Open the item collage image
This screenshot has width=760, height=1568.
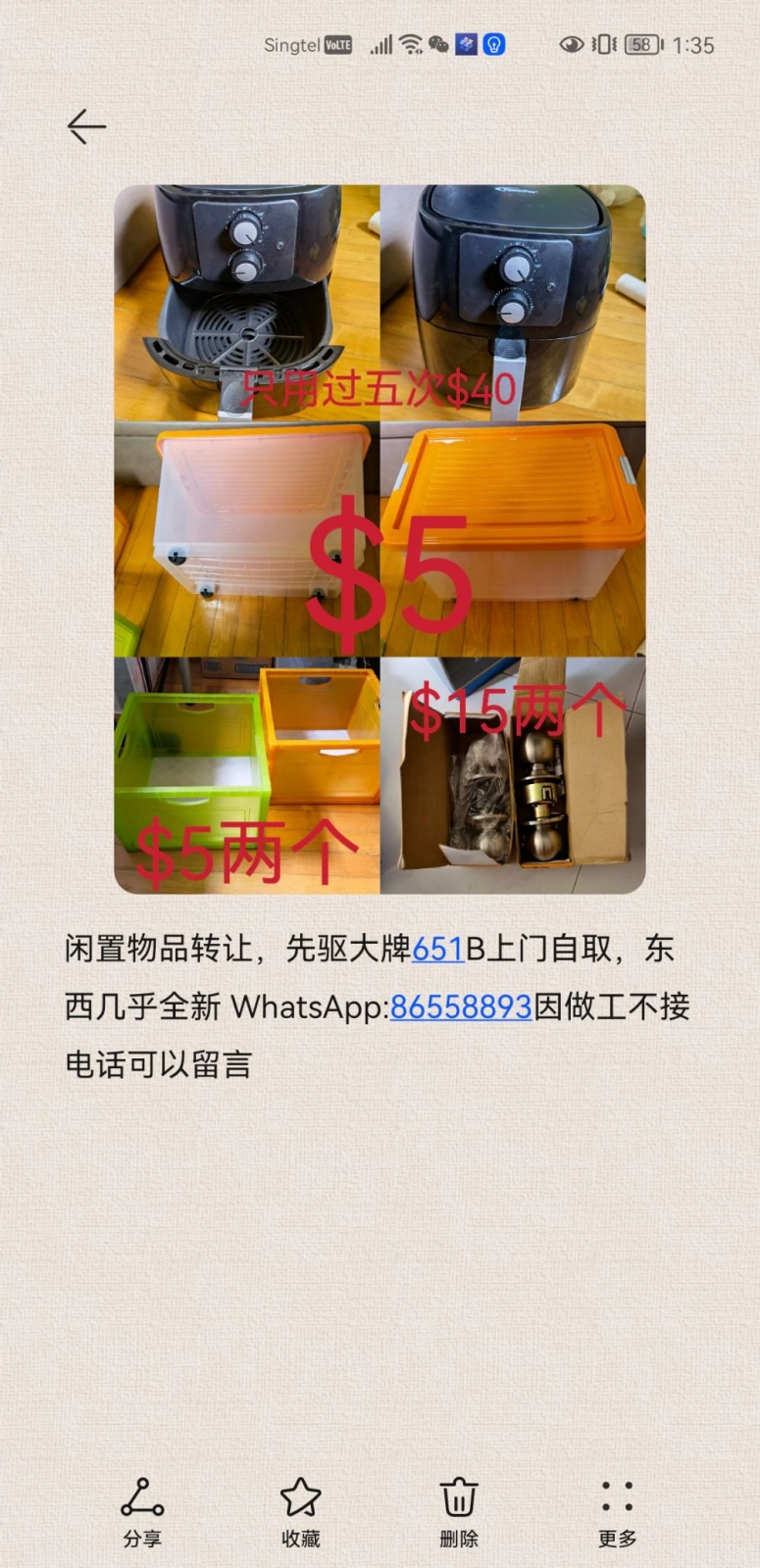(x=380, y=539)
